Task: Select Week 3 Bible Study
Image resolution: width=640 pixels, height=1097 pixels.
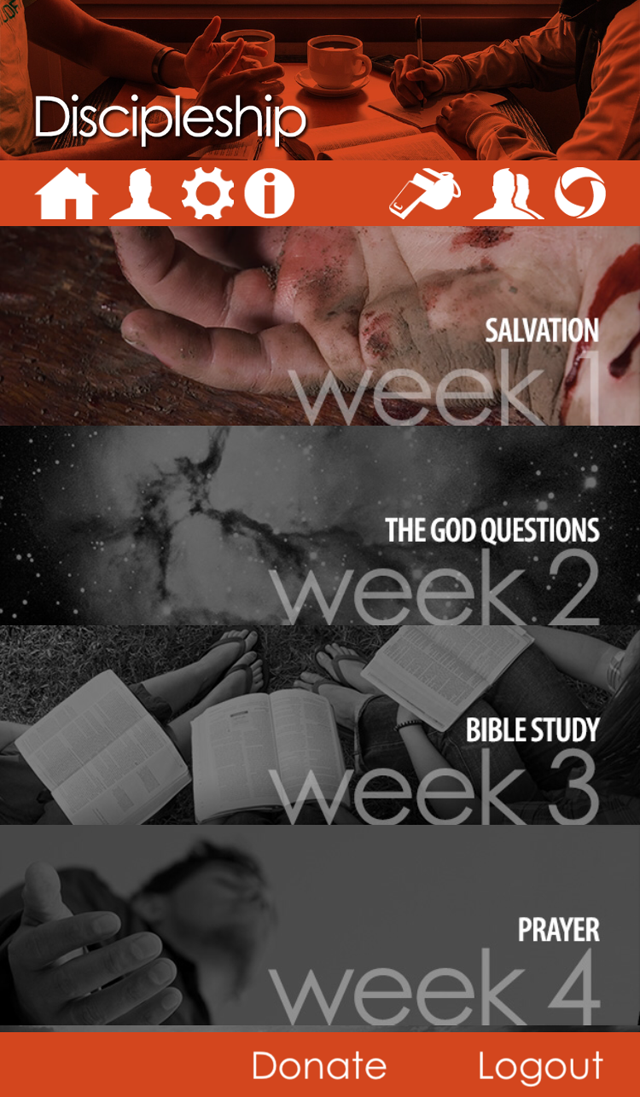Action: pos(320,726)
